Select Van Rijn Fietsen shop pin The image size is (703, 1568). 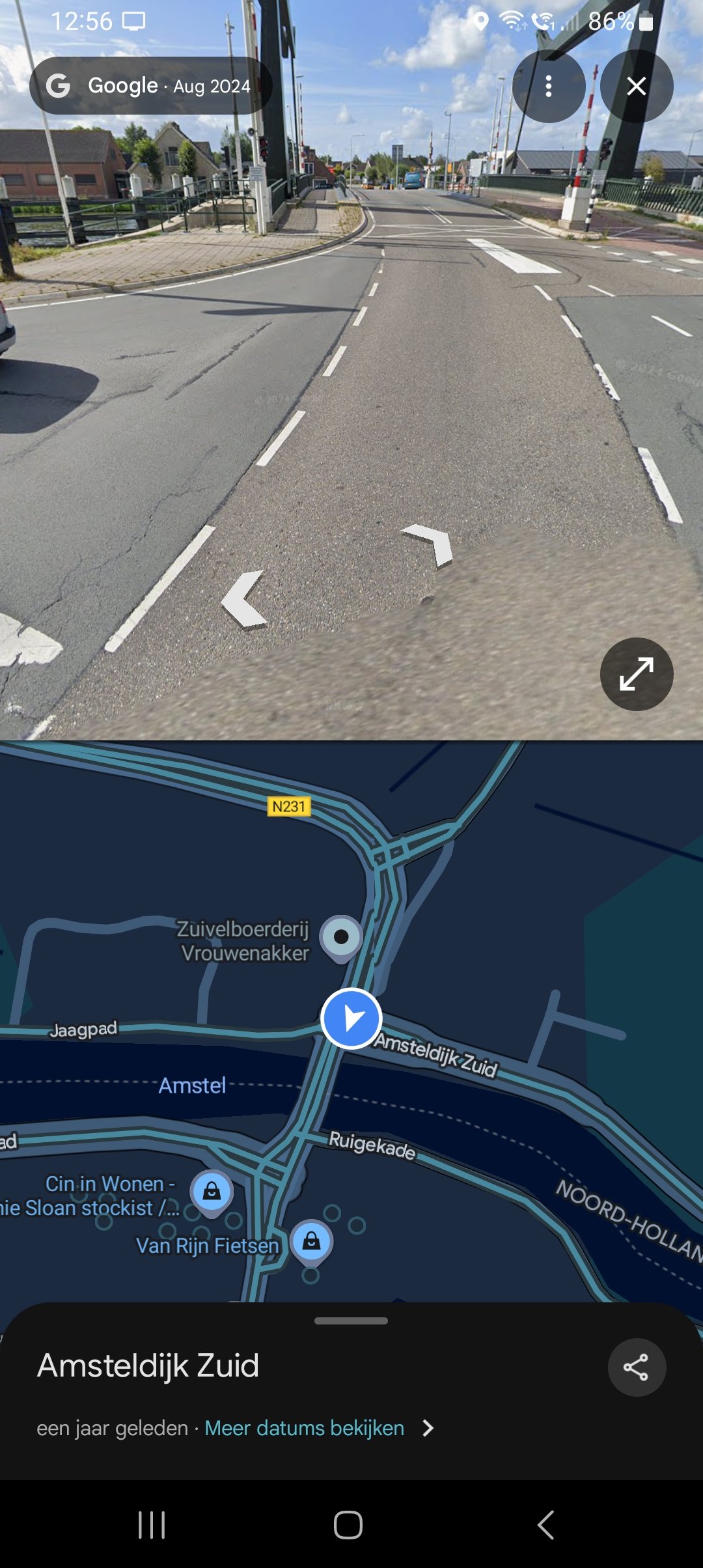[x=311, y=1241]
